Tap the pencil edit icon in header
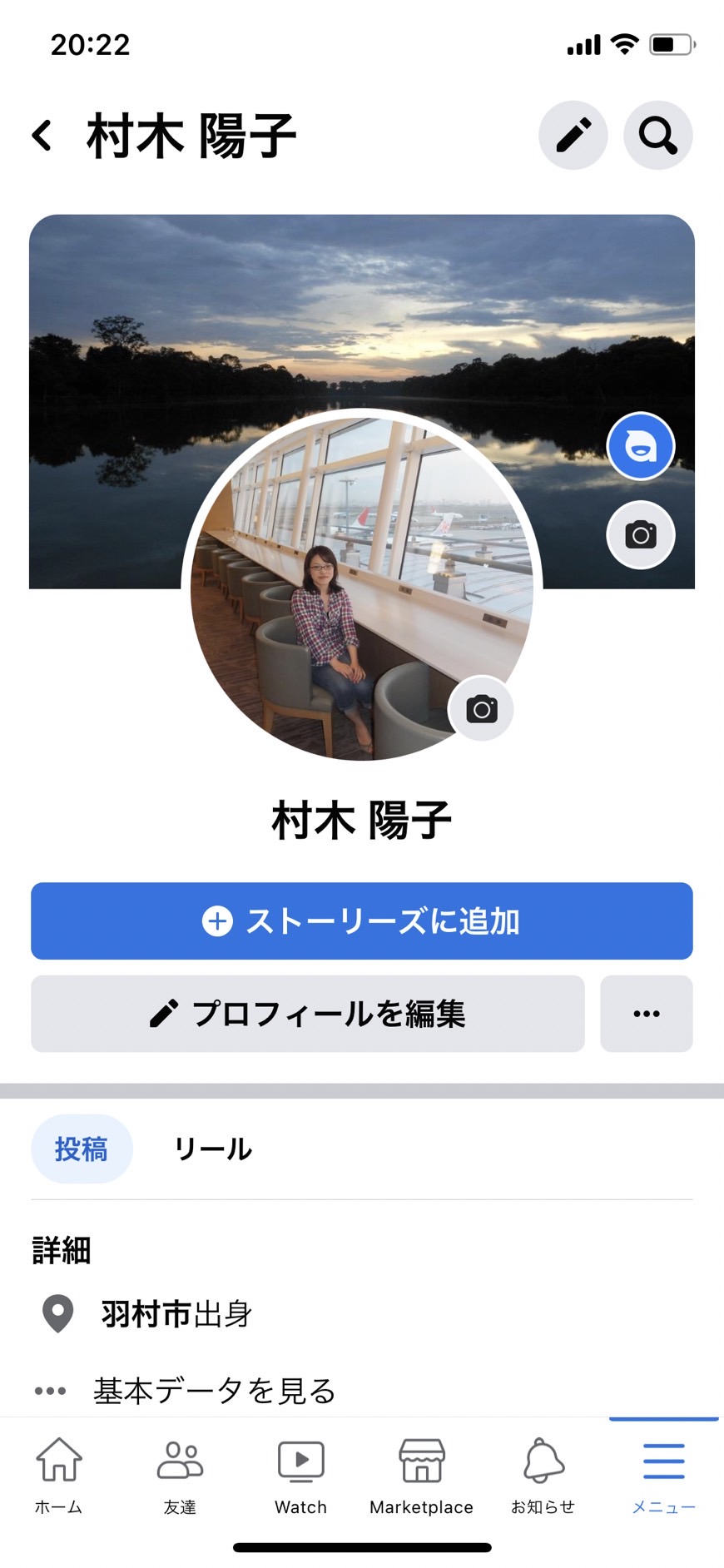Image resolution: width=724 pixels, height=1568 pixels. 573,136
